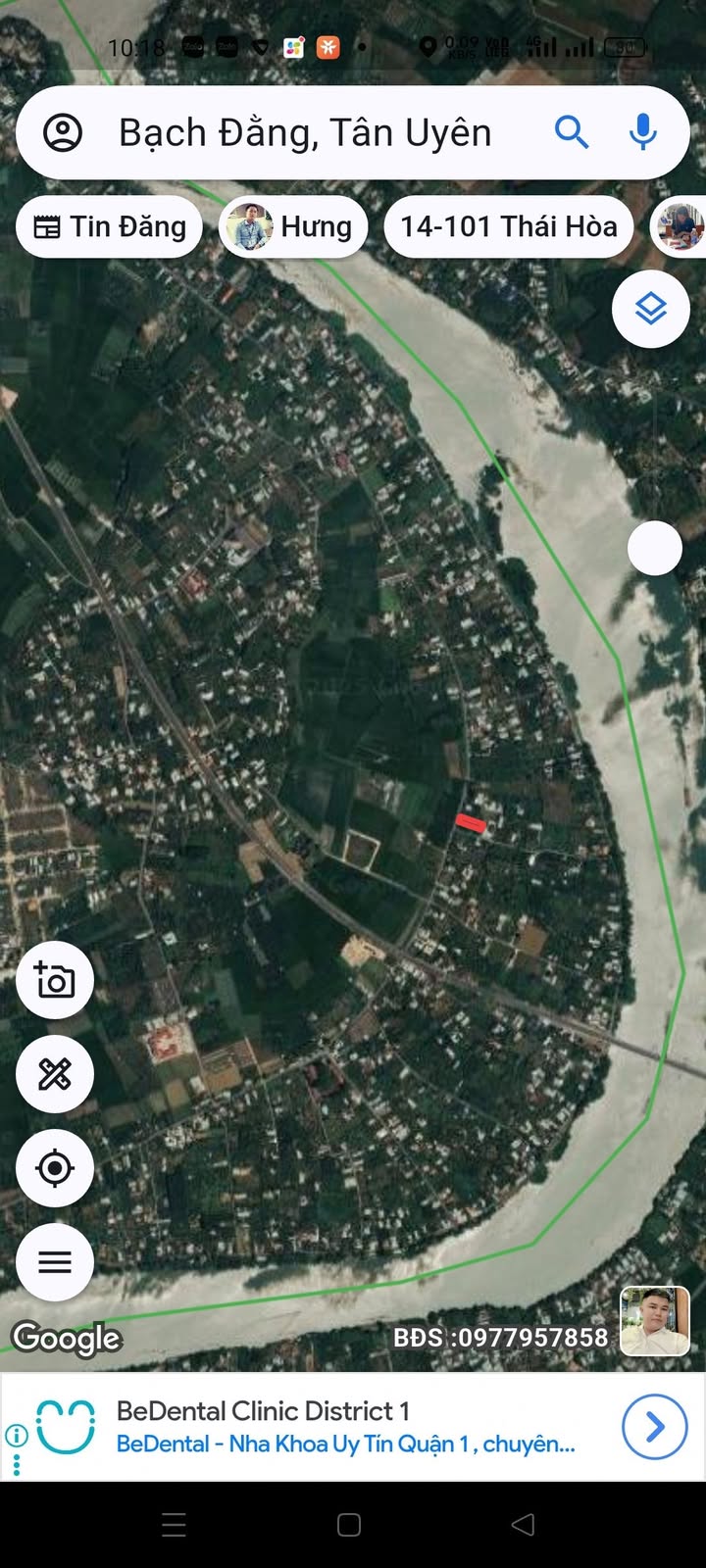Image resolution: width=706 pixels, height=1568 pixels.
Task: Open the map layers button
Action: (651, 310)
